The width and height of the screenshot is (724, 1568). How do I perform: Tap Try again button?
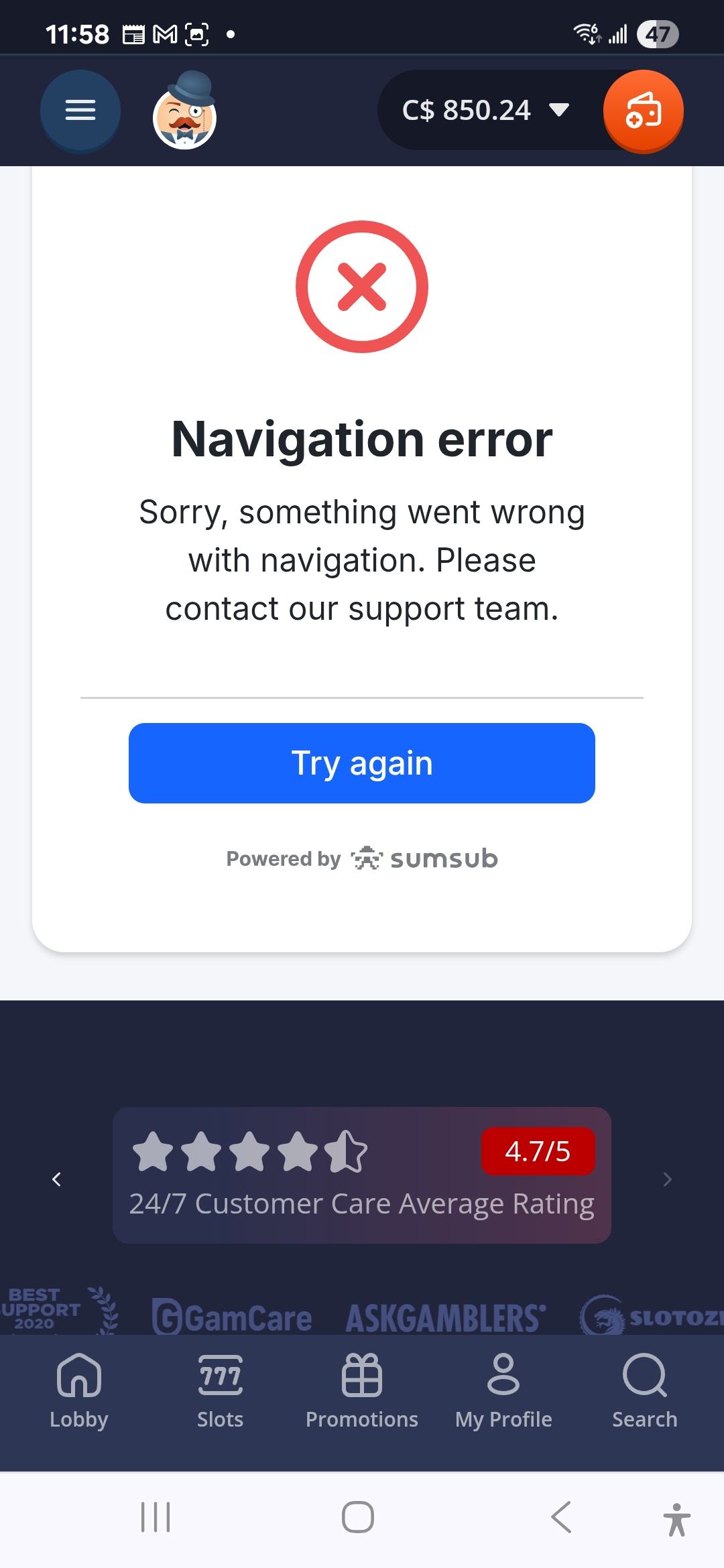(x=362, y=763)
